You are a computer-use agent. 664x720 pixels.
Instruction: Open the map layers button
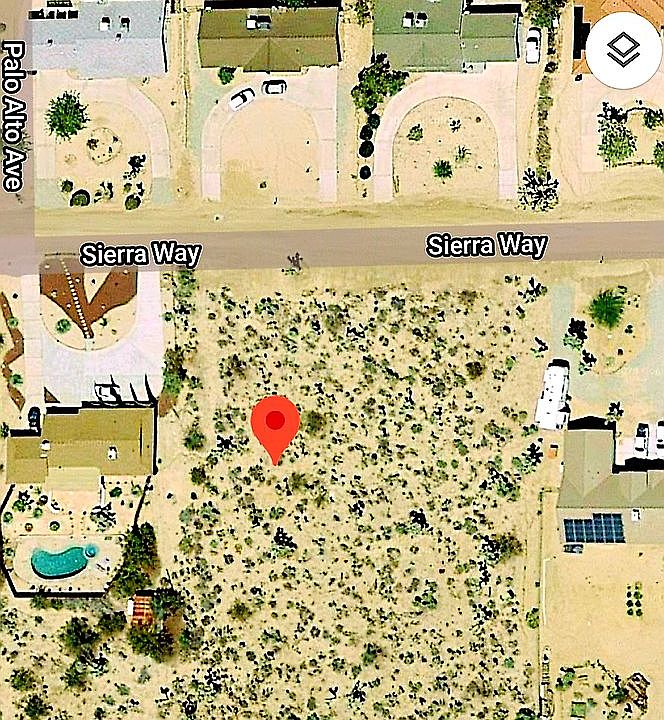pyautogui.click(x=623, y=50)
